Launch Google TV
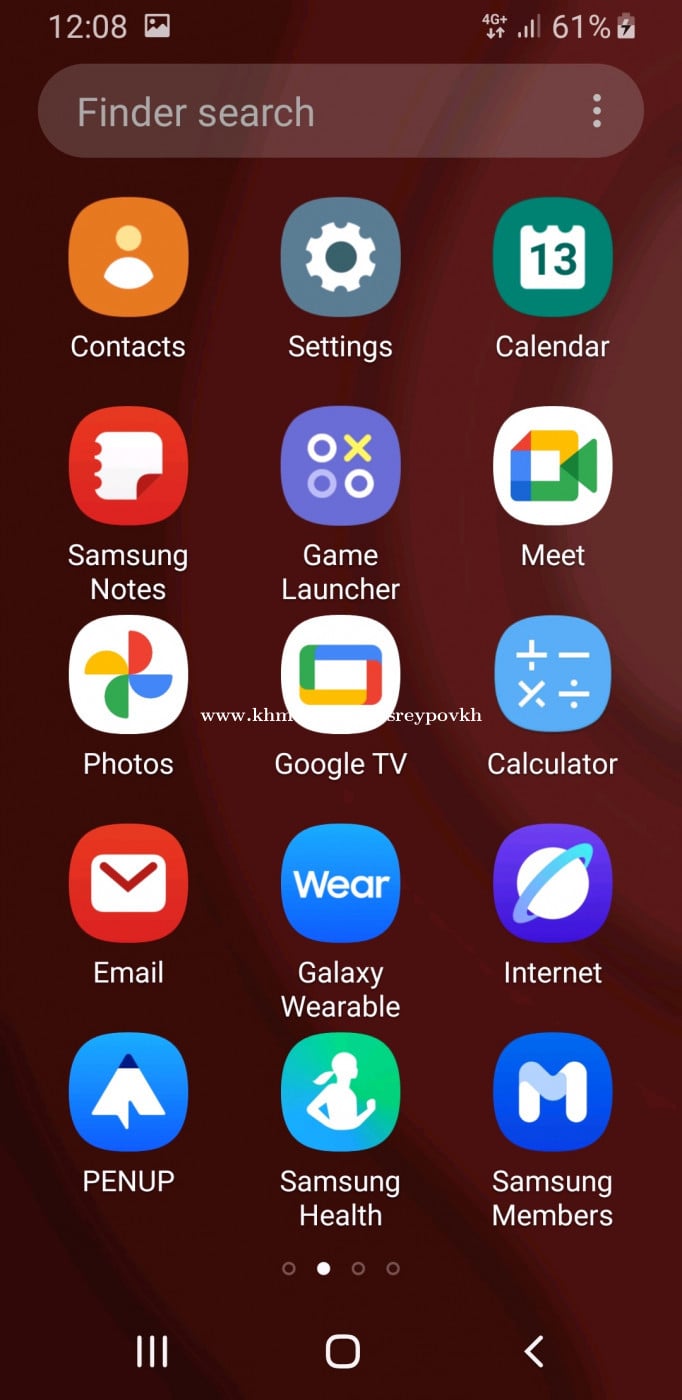Screen dimensions: 682x1400 pyautogui.click(x=340, y=675)
